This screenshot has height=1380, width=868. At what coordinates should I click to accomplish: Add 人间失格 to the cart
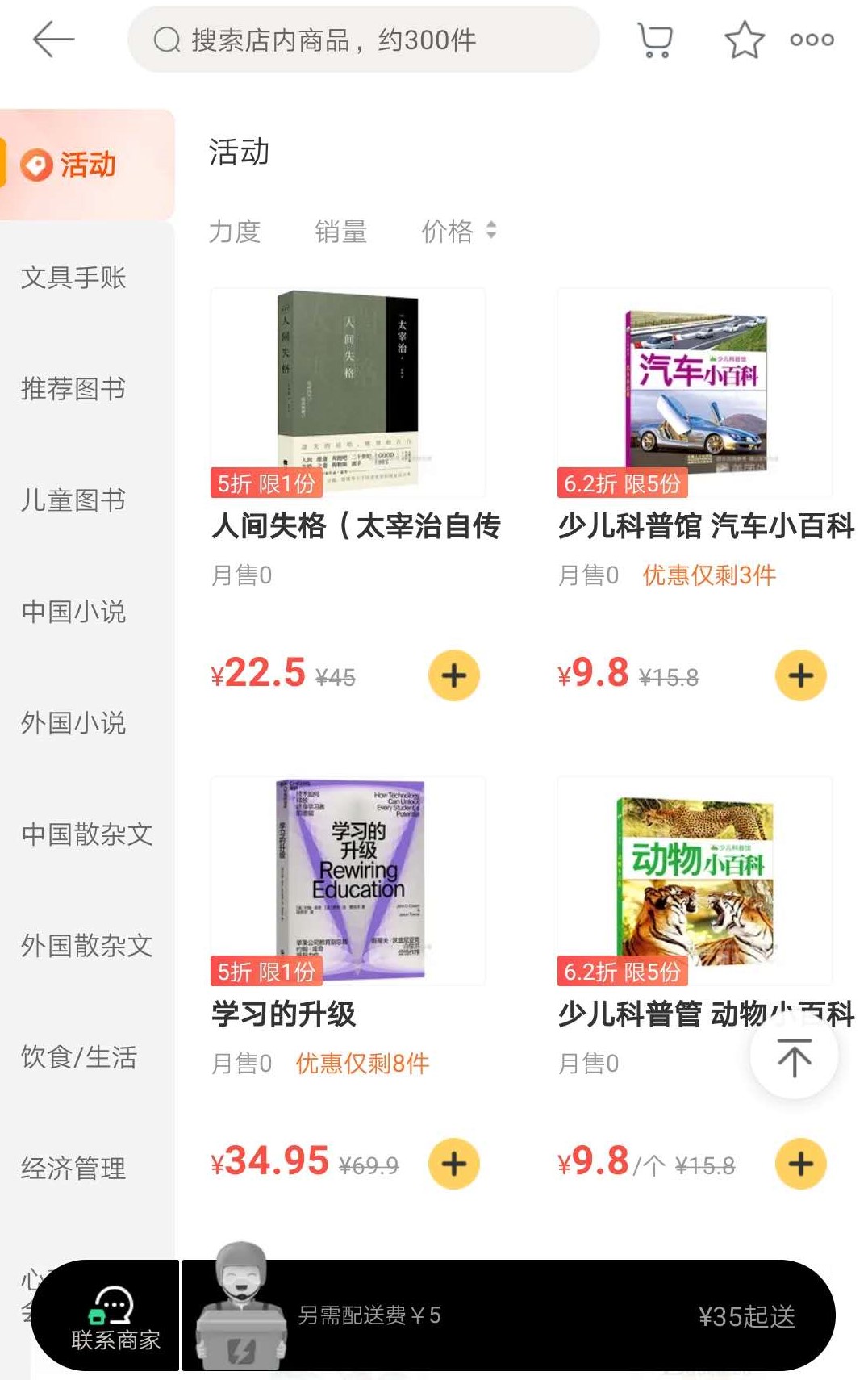pos(454,675)
